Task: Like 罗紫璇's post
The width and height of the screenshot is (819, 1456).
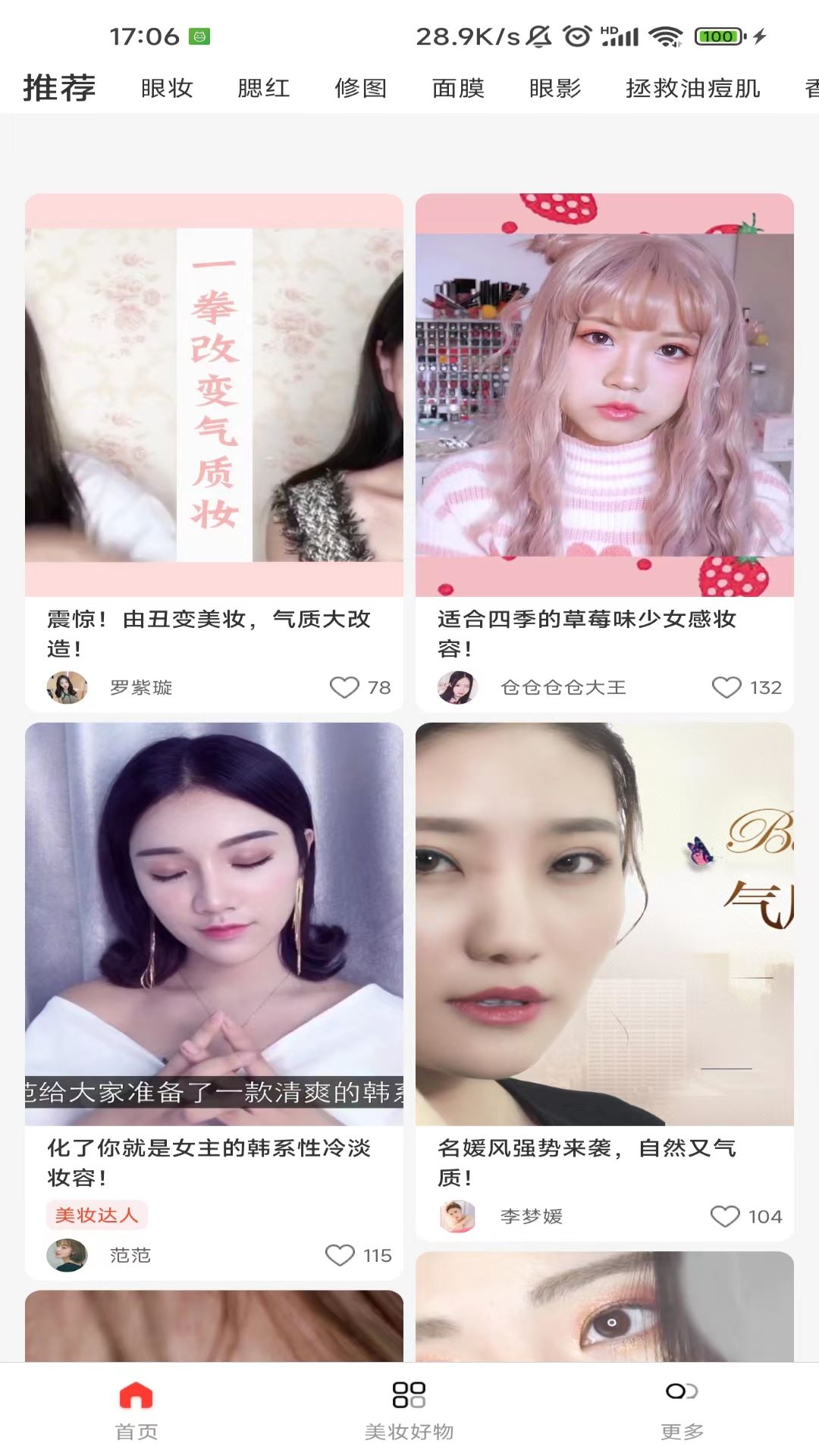Action: [x=344, y=687]
